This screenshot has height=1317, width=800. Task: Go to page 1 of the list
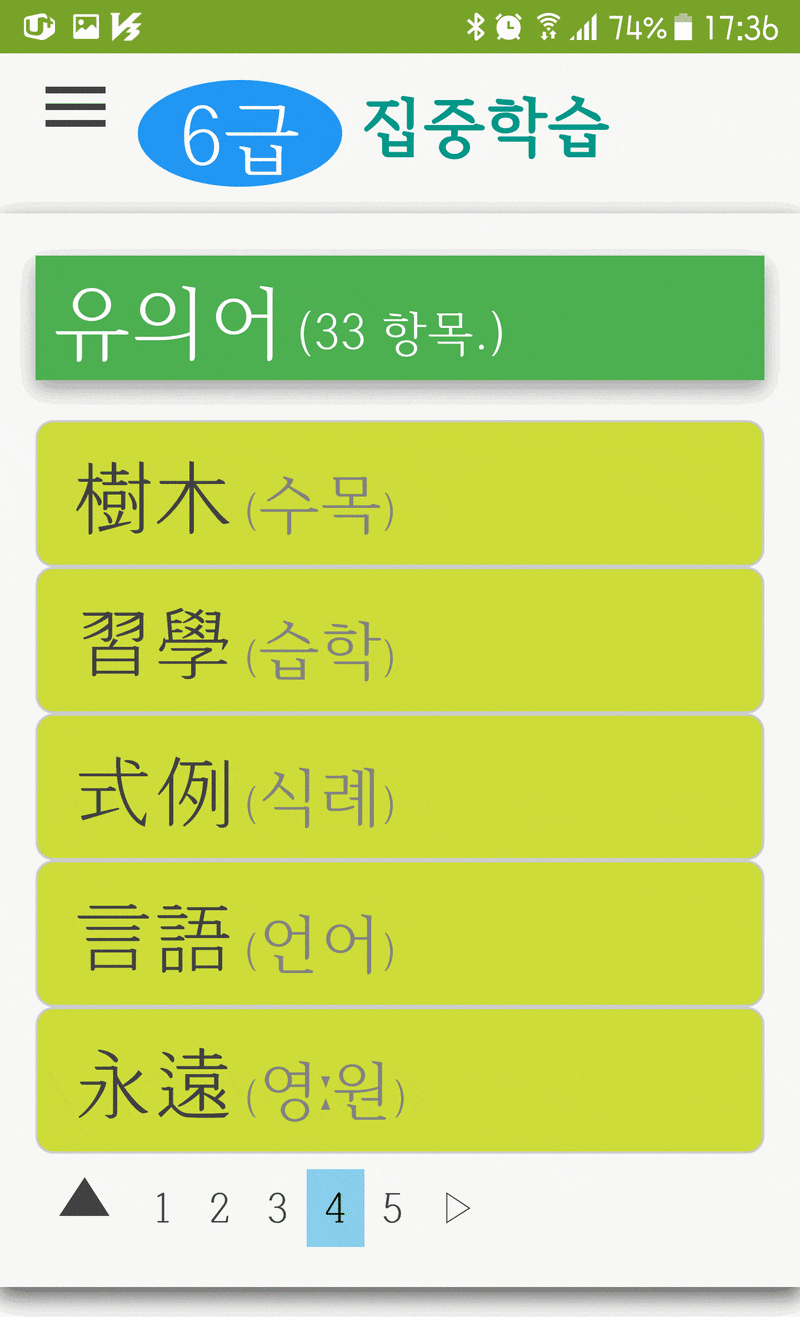(162, 1207)
